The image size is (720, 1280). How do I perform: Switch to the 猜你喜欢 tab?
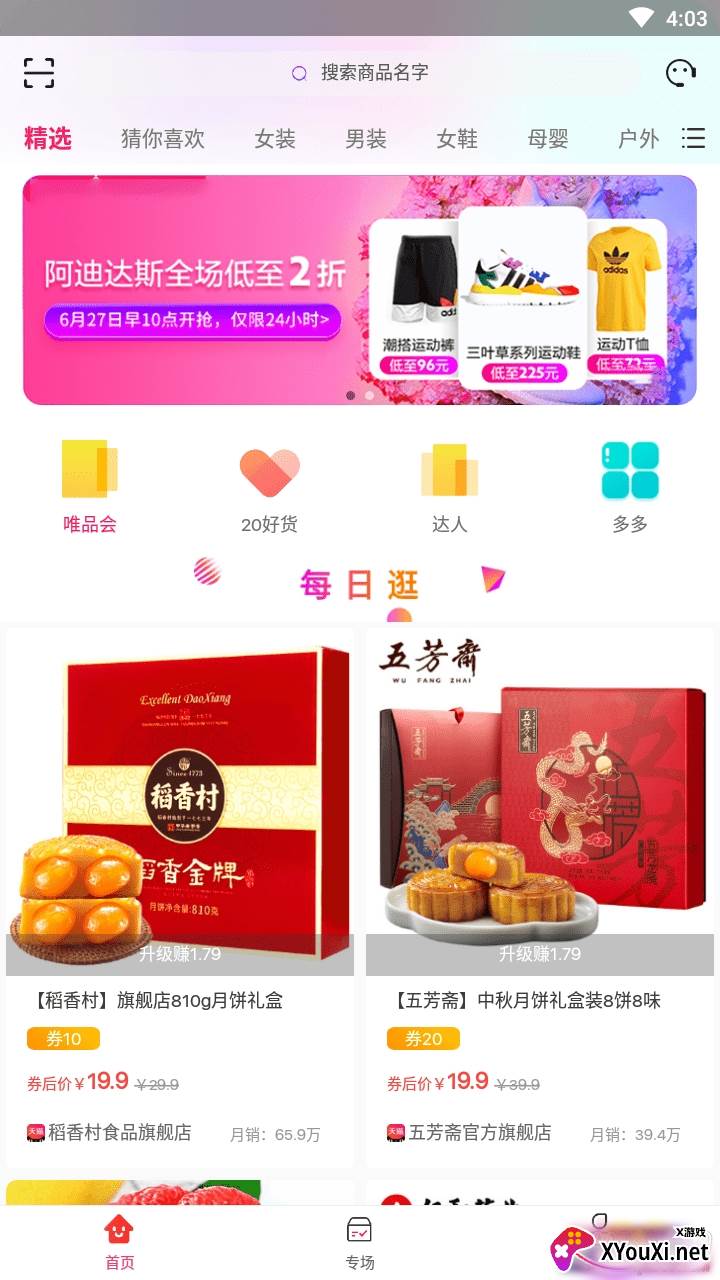163,139
